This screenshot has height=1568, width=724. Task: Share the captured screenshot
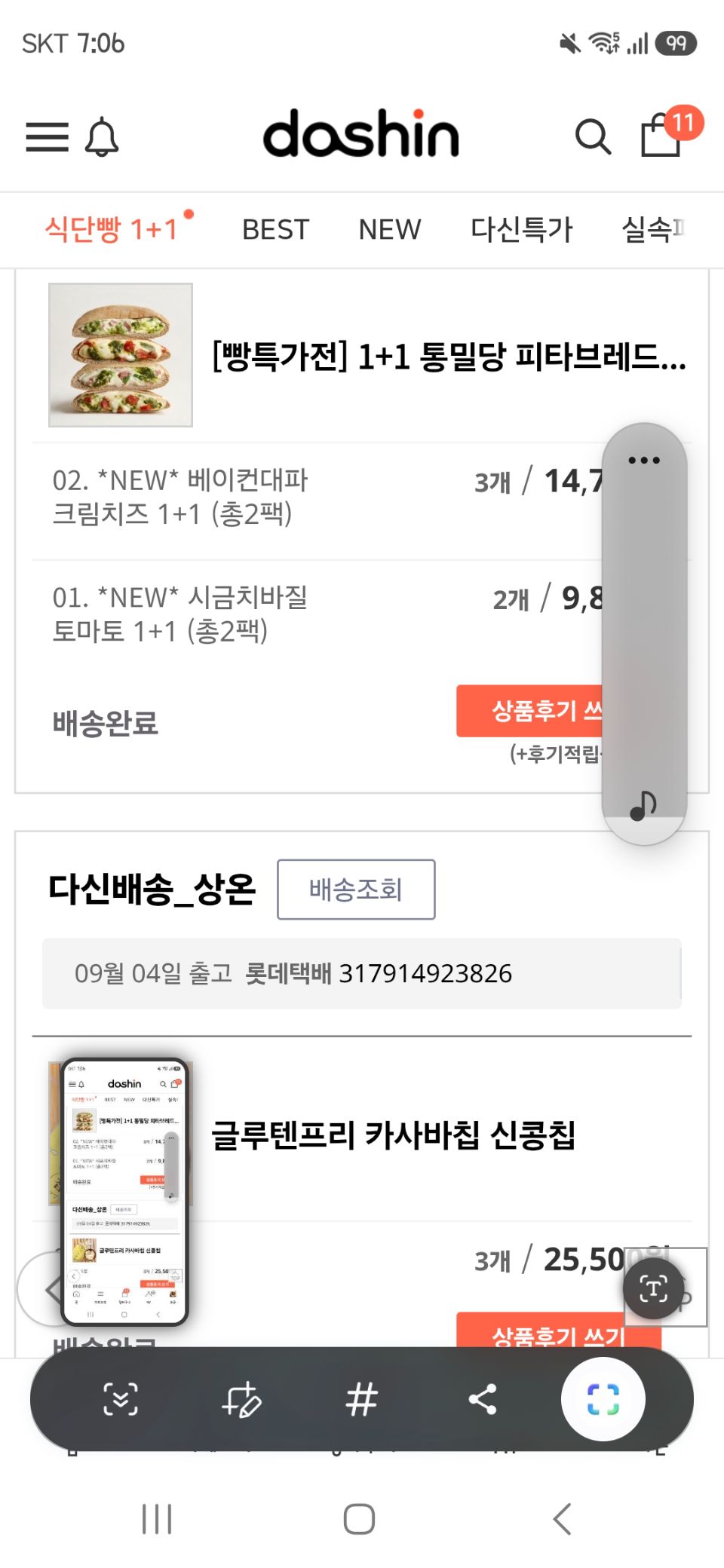click(x=483, y=1399)
